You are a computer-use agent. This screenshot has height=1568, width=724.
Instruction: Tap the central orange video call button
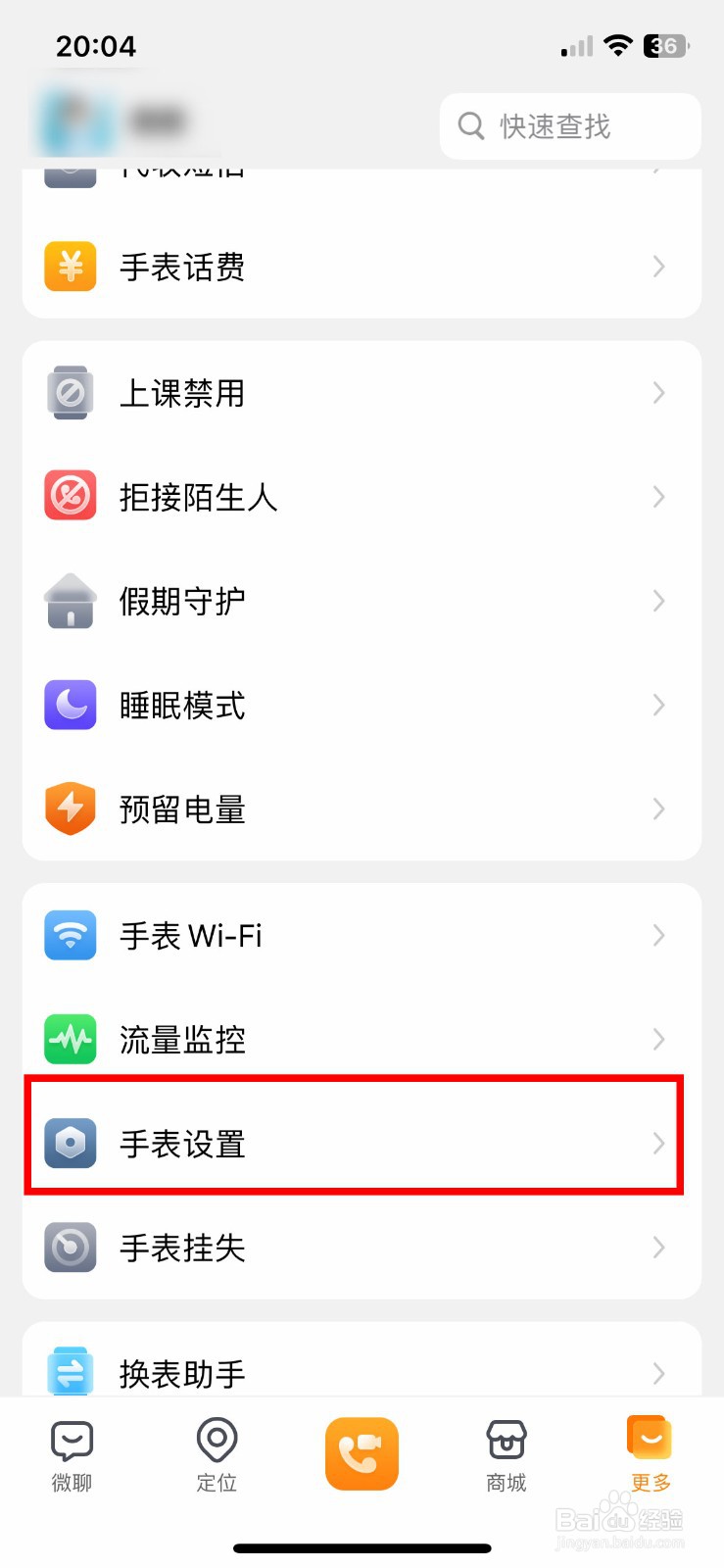click(x=362, y=1454)
